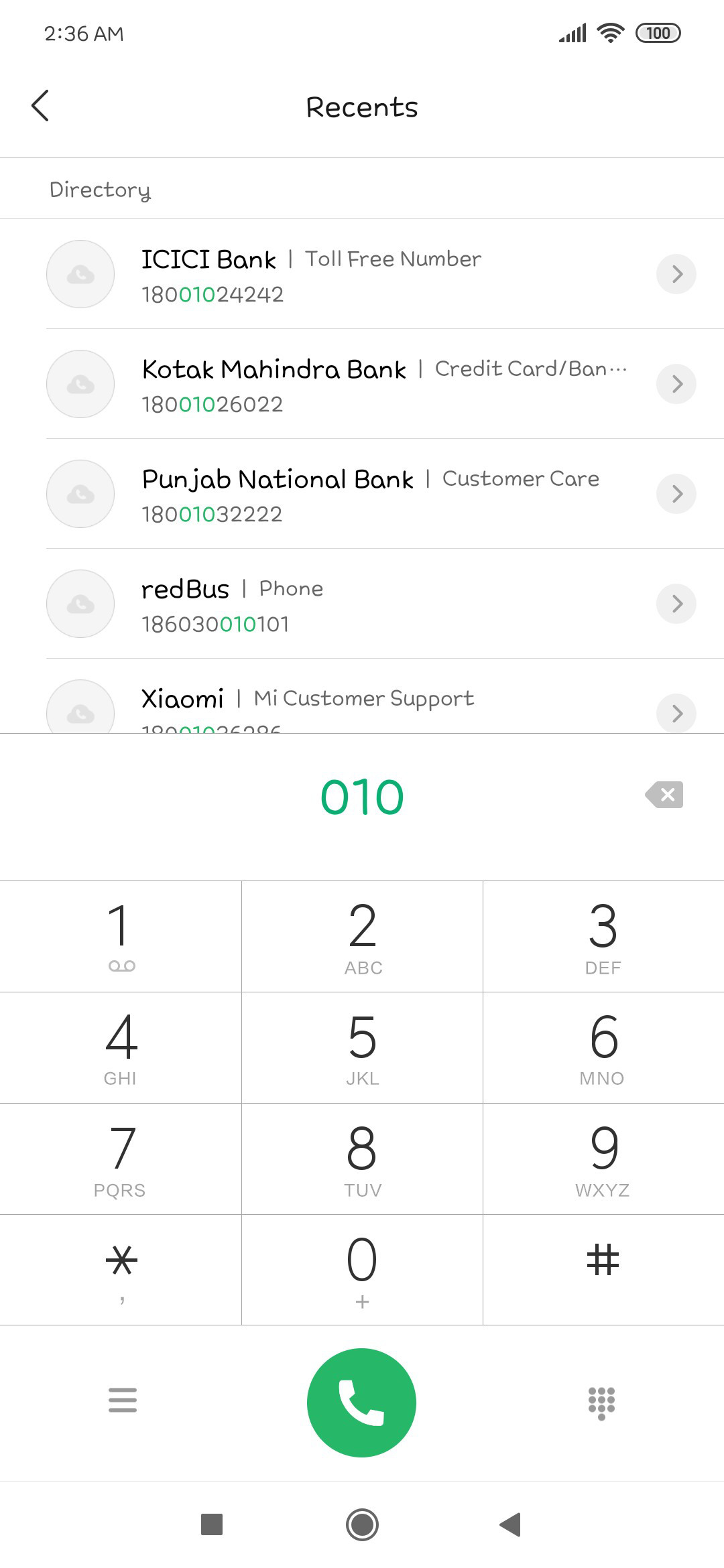724x1568 pixels.
Task: Go back from Recents
Action: 40,106
